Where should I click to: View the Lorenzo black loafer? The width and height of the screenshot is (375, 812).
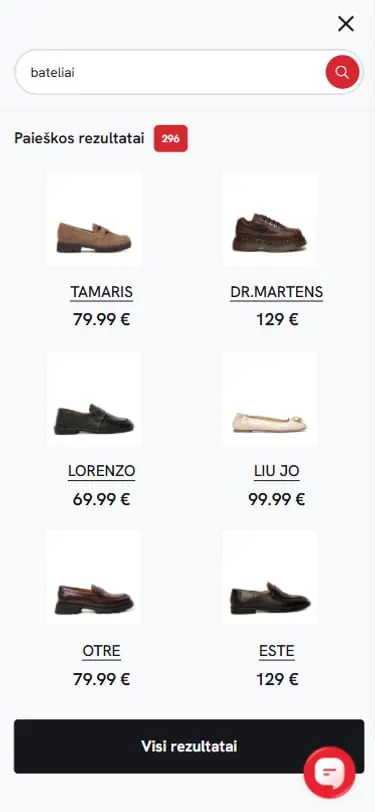[94, 399]
